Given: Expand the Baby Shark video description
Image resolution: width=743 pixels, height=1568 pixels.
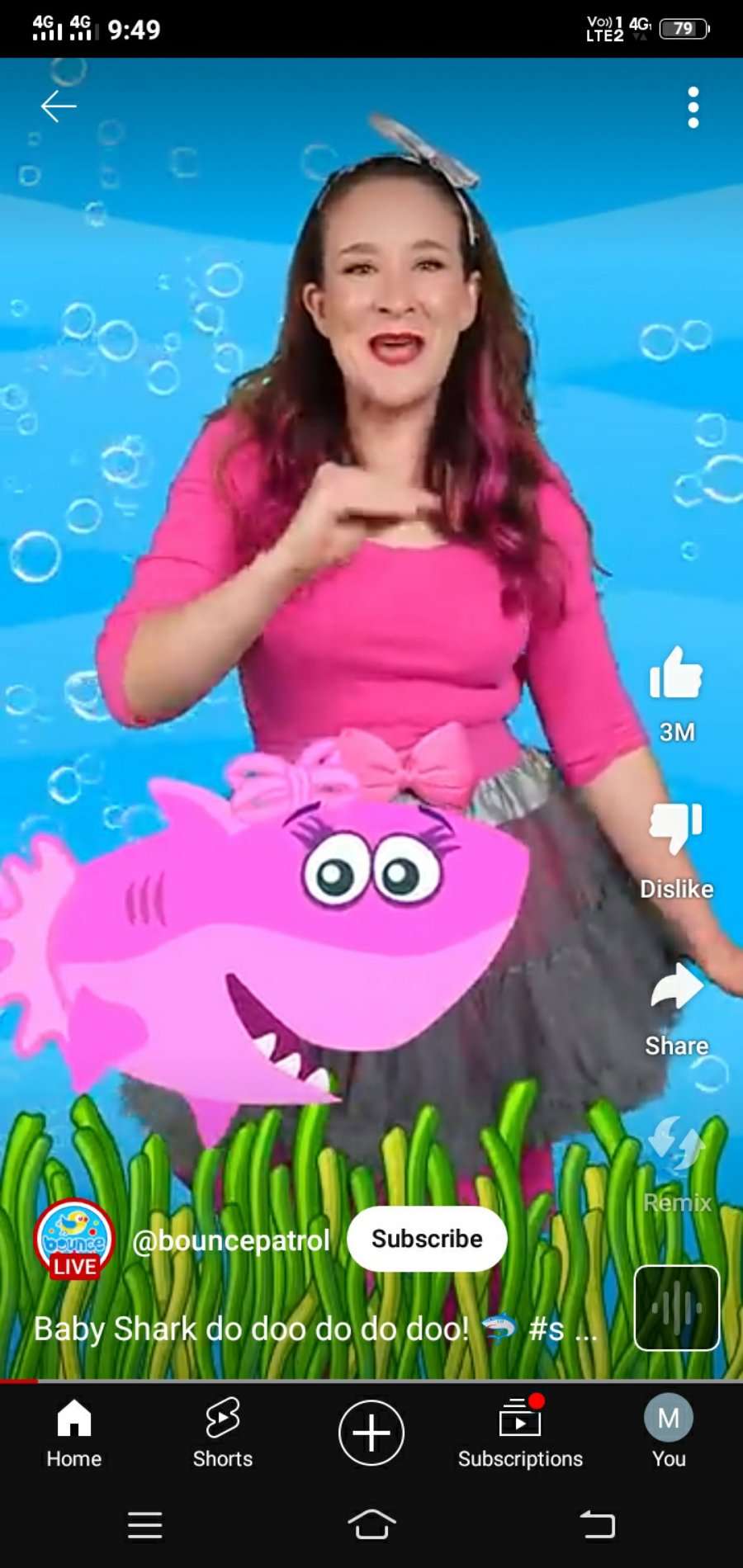Looking at the screenshot, I should (x=314, y=1329).
